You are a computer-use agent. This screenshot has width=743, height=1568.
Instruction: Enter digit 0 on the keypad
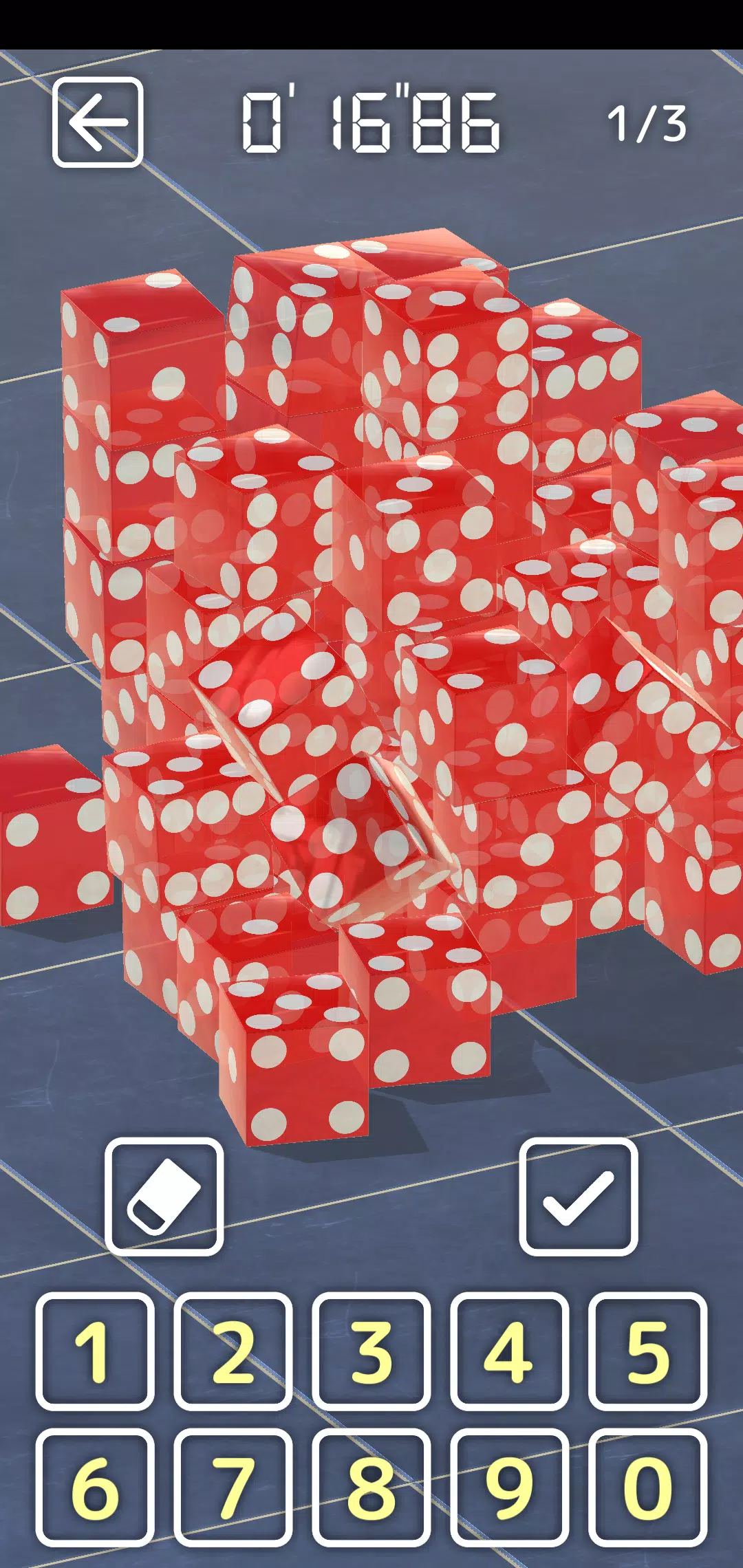(x=647, y=1488)
